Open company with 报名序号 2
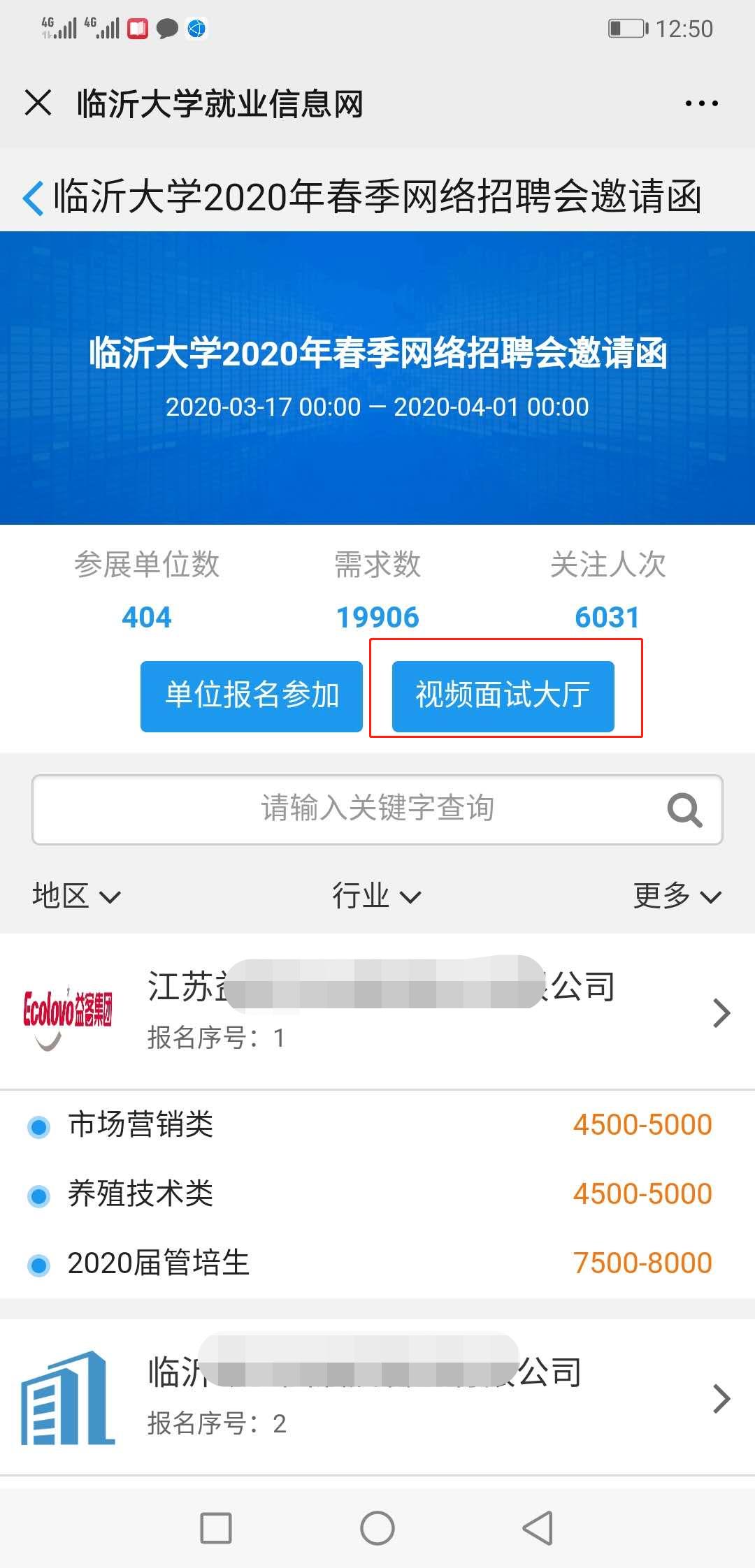This screenshot has width=755, height=1568. (x=377, y=1397)
